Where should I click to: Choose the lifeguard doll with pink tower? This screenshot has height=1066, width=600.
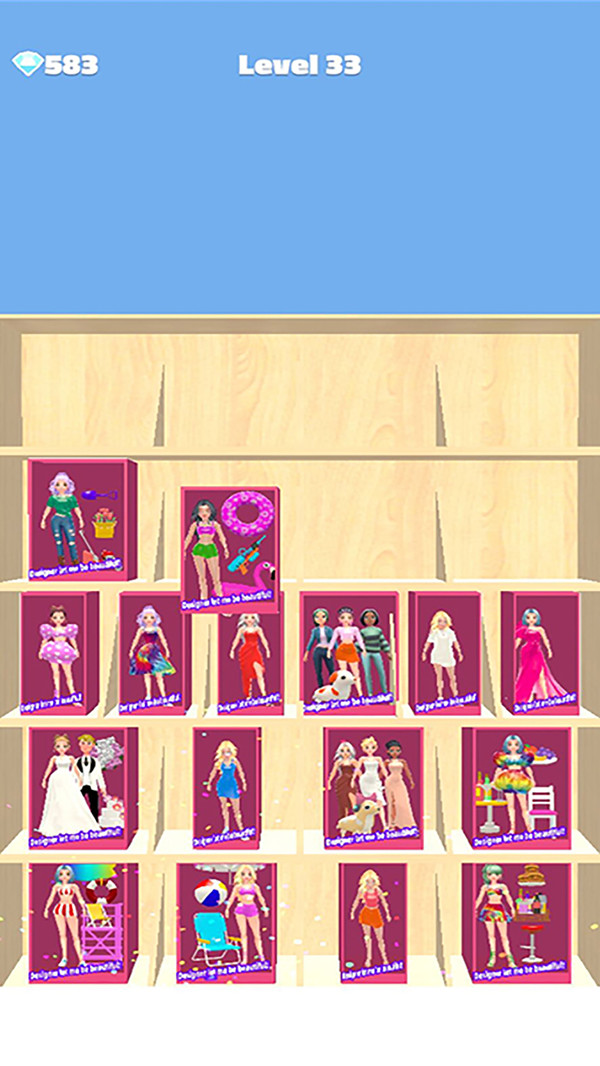[x=82, y=922]
